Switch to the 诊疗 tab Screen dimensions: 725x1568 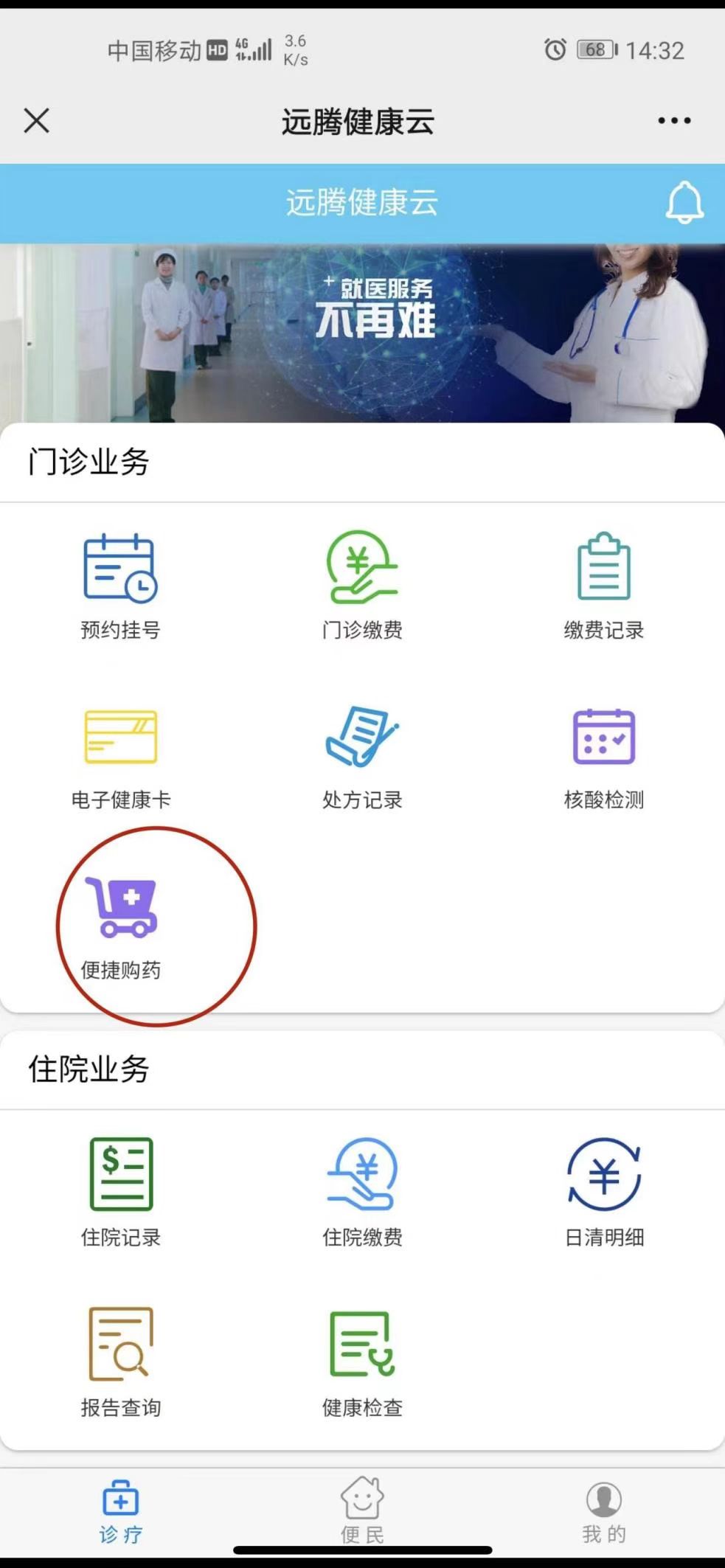click(120, 1511)
